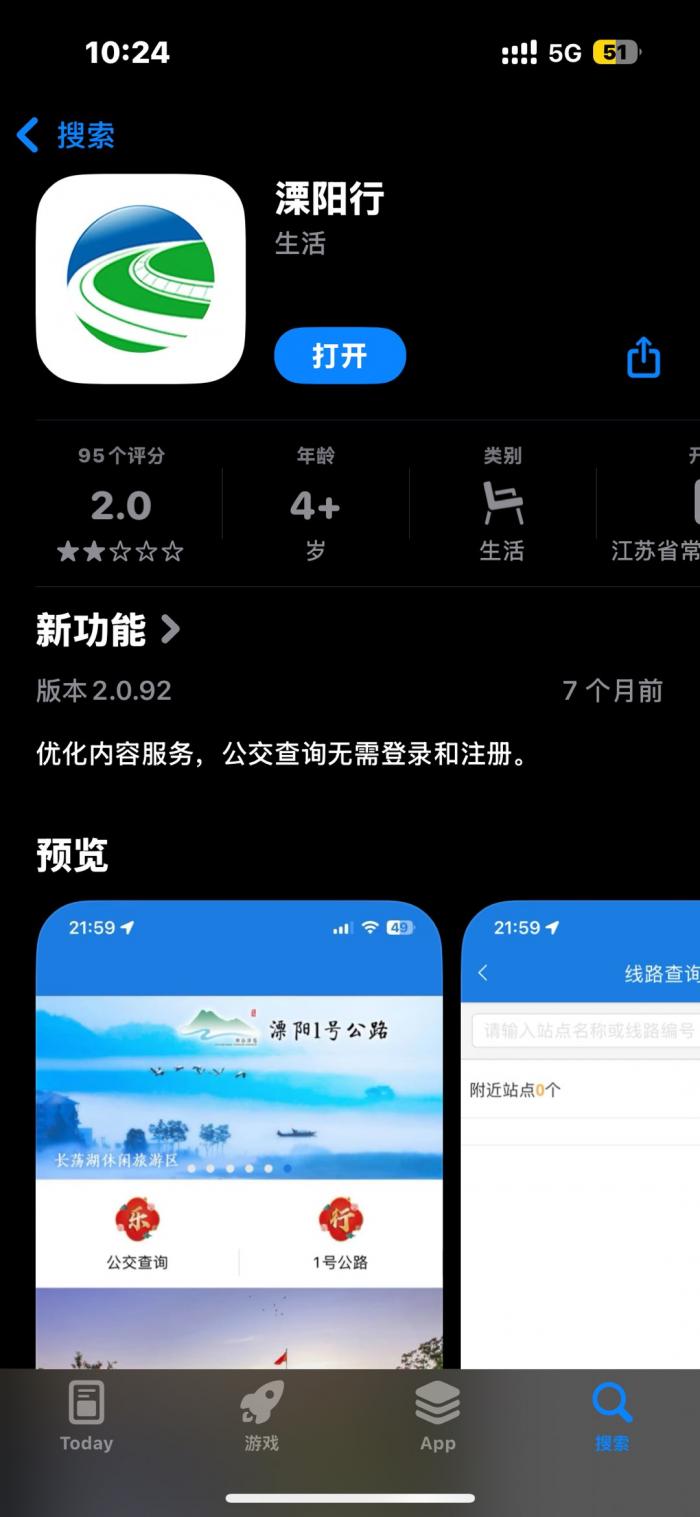
Task: Share the 溧阳行 app
Action: pos(644,356)
